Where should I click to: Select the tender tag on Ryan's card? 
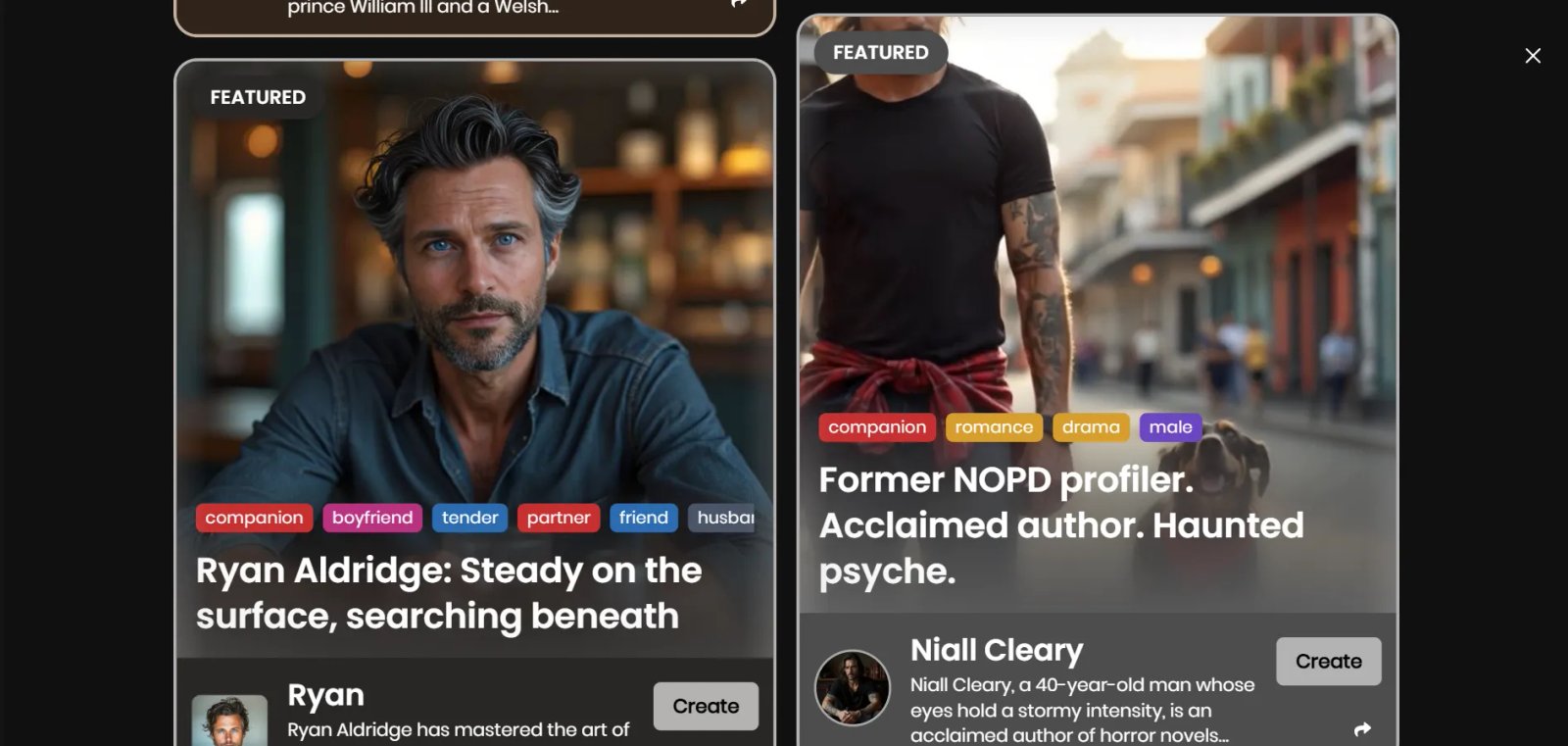pyautogui.click(x=469, y=518)
